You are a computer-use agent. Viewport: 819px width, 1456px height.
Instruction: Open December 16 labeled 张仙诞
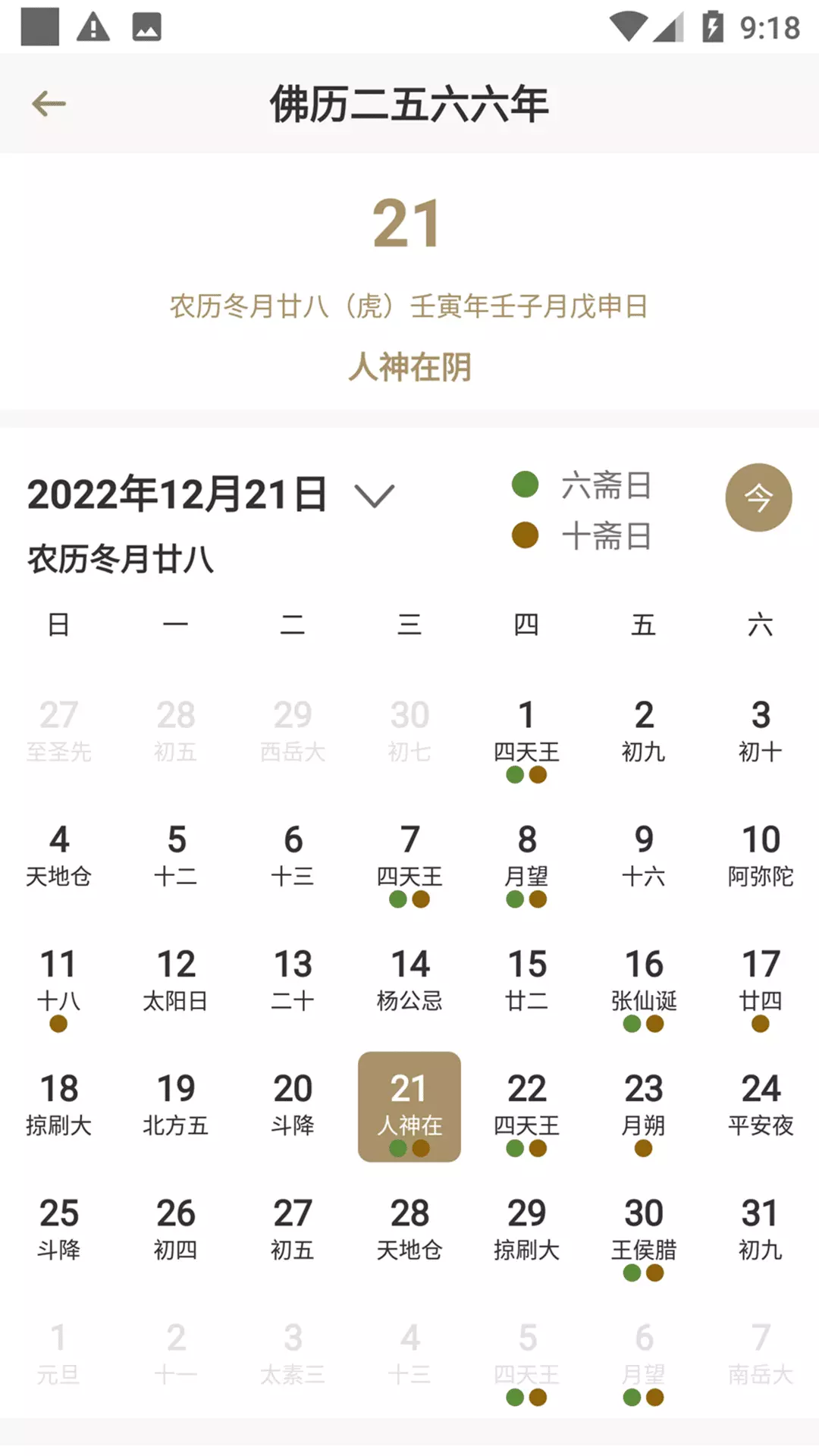pos(644,988)
